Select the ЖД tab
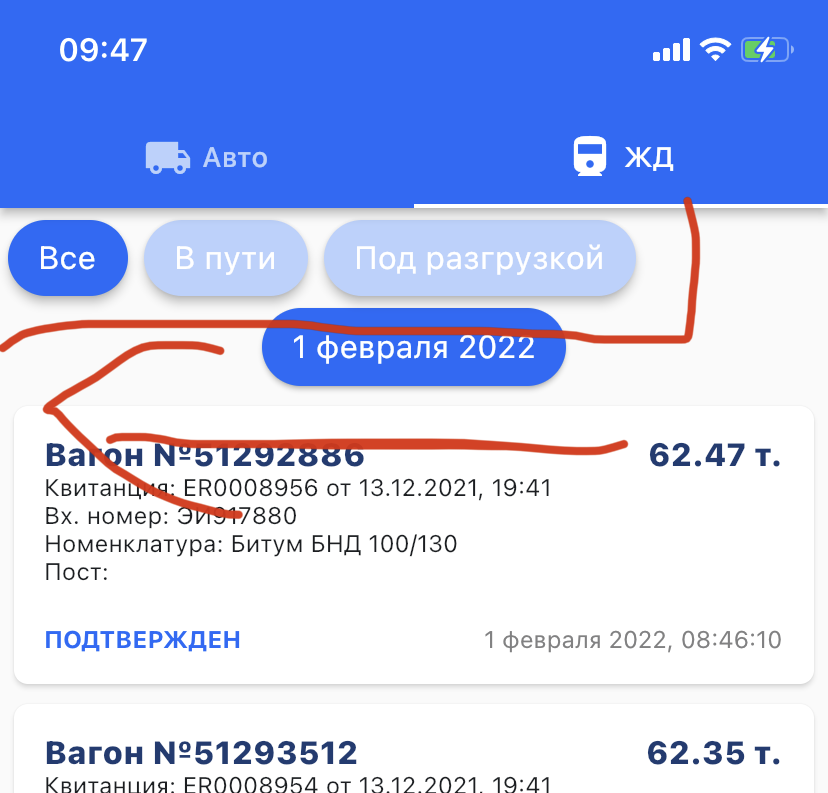 [621, 157]
